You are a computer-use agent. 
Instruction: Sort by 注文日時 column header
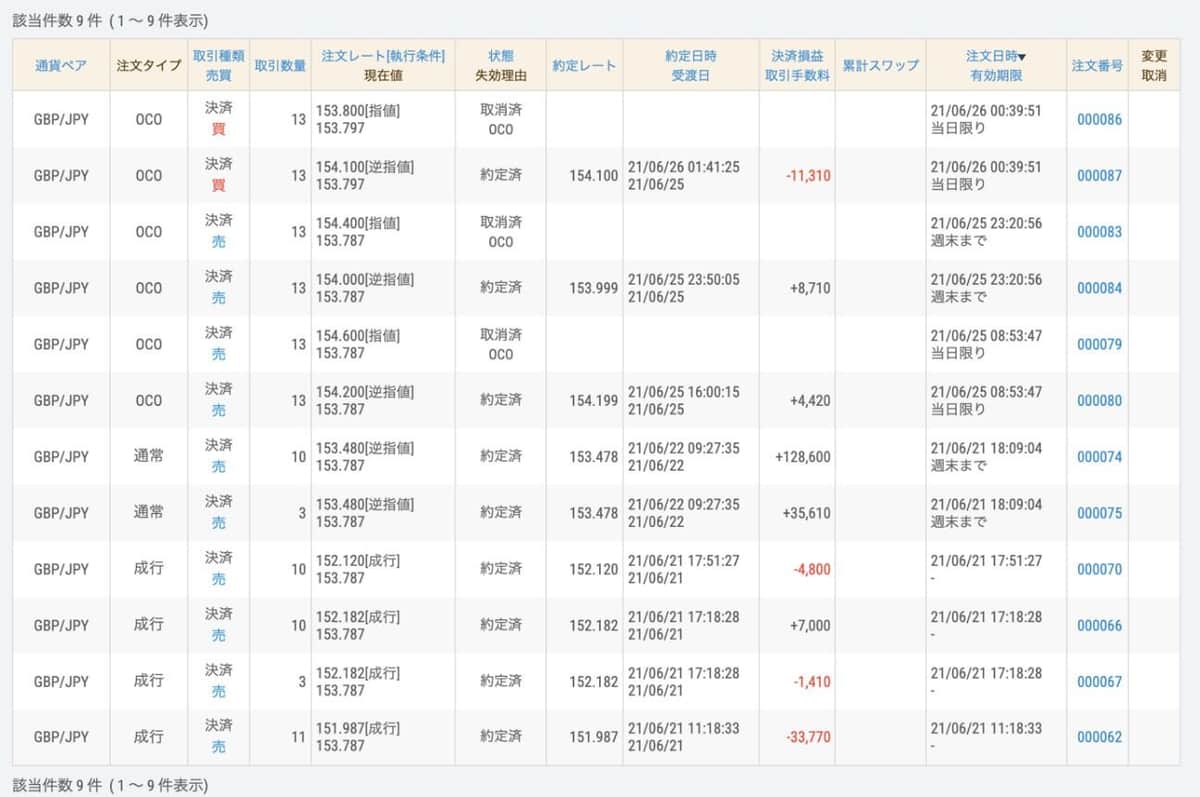[992, 56]
